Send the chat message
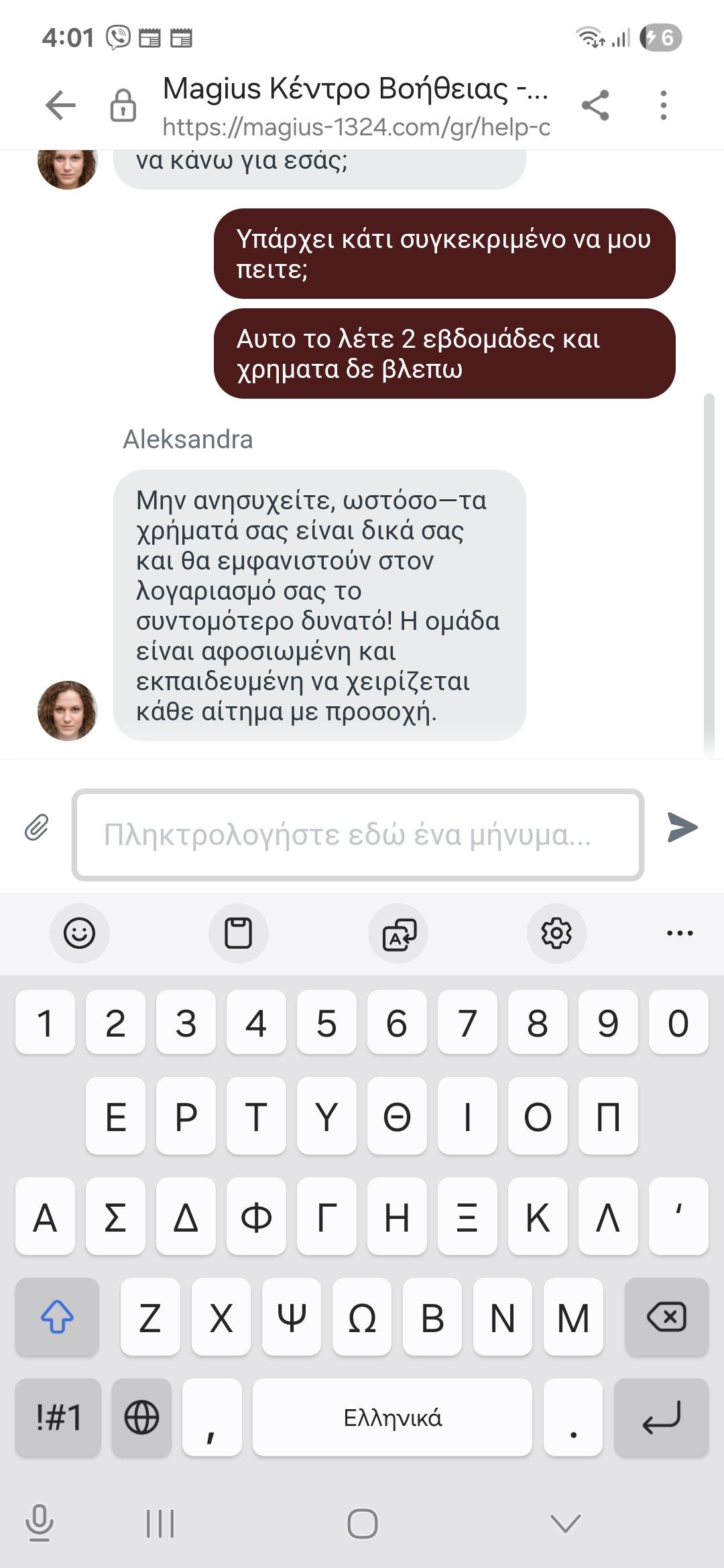724x1568 pixels. click(x=682, y=827)
